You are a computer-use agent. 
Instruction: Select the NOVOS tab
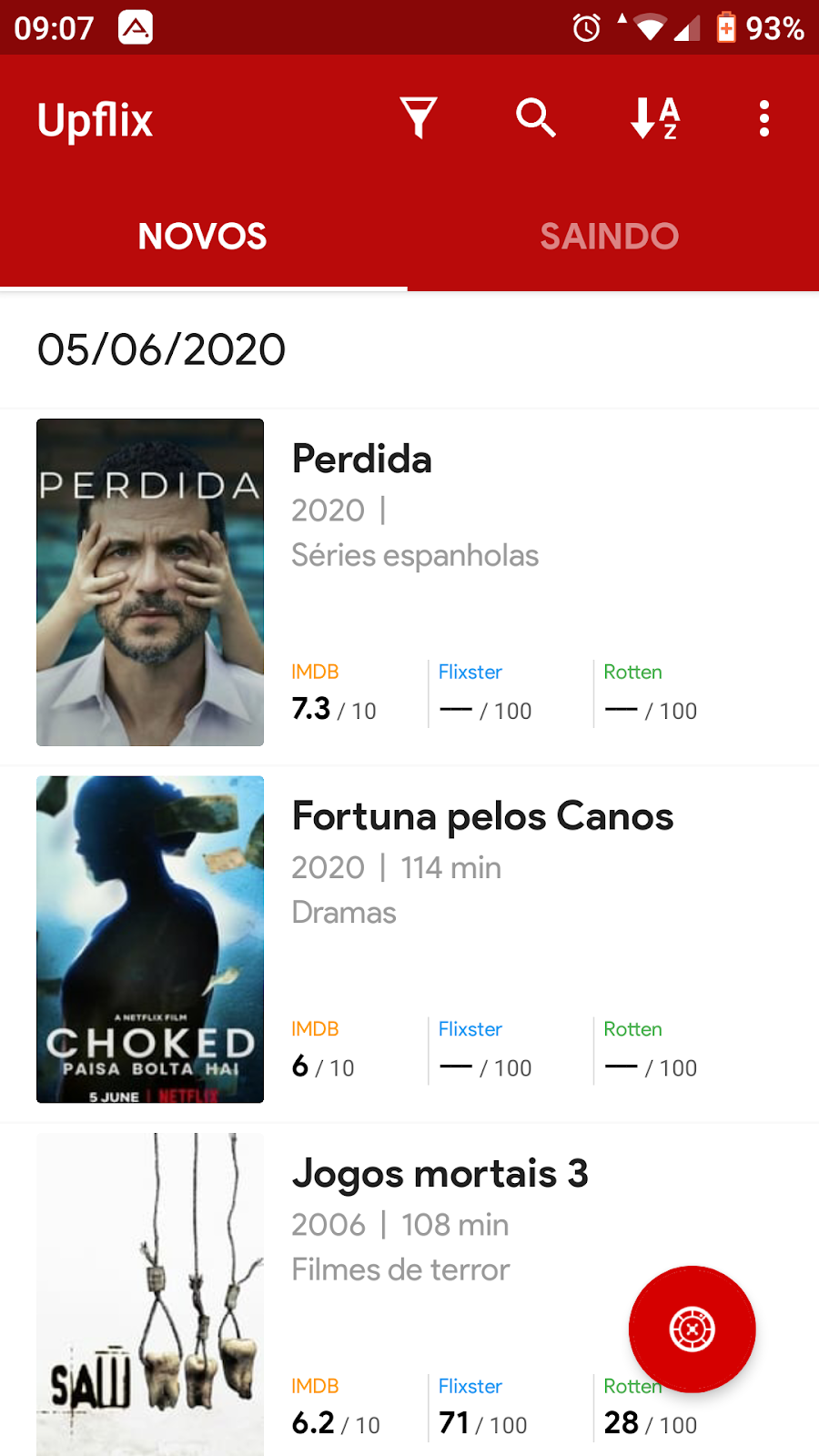click(202, 236)
